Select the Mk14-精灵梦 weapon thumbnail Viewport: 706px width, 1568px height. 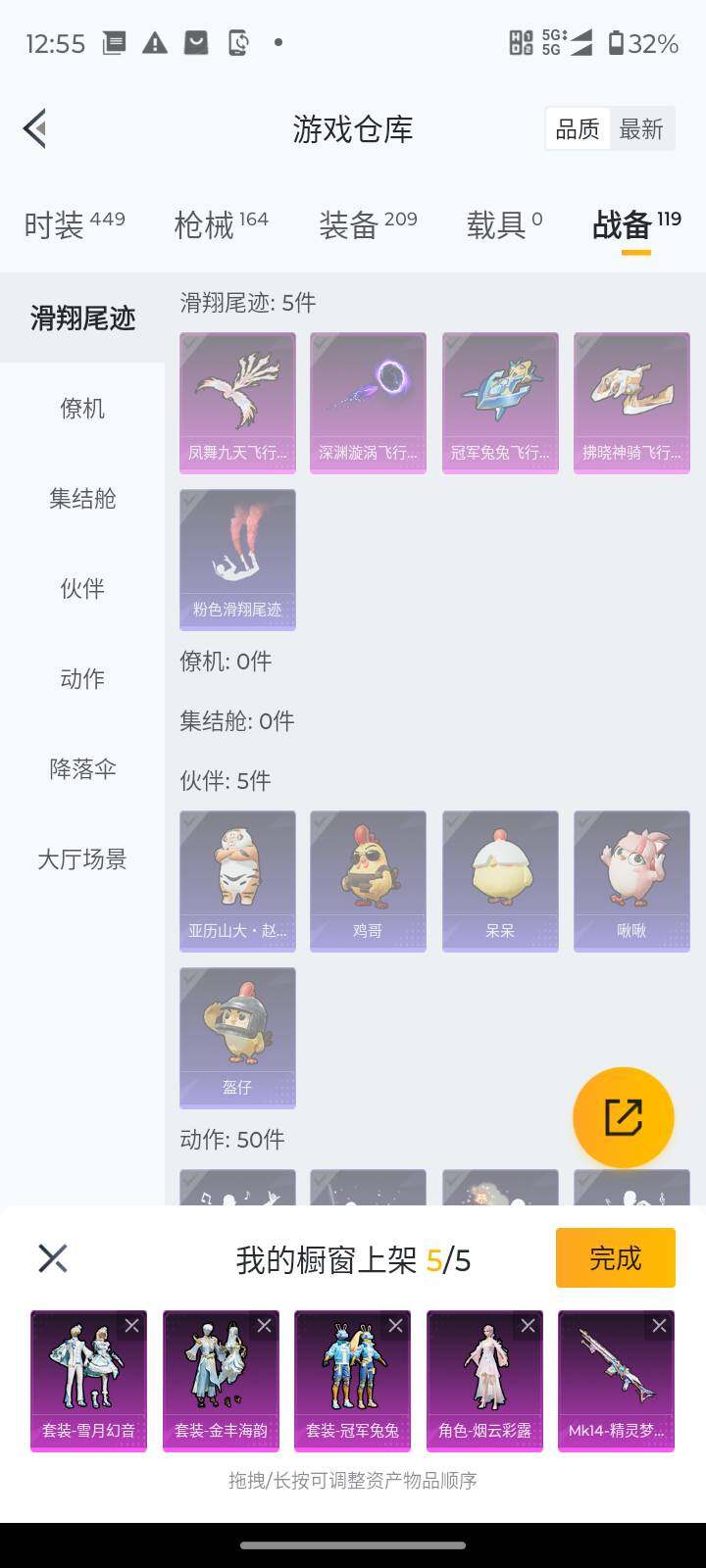pos(616,1380)
